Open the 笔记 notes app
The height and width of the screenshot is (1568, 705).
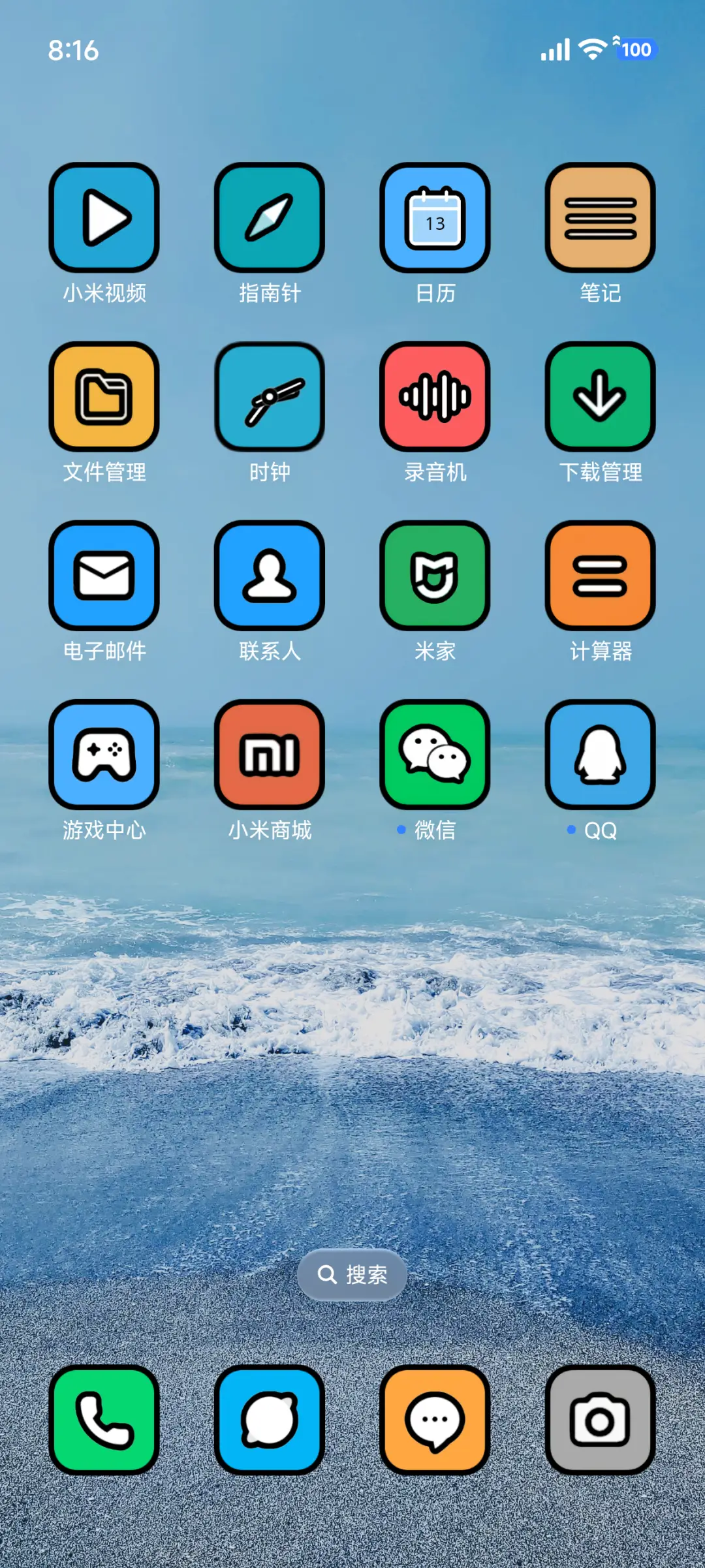coord(601,217)
